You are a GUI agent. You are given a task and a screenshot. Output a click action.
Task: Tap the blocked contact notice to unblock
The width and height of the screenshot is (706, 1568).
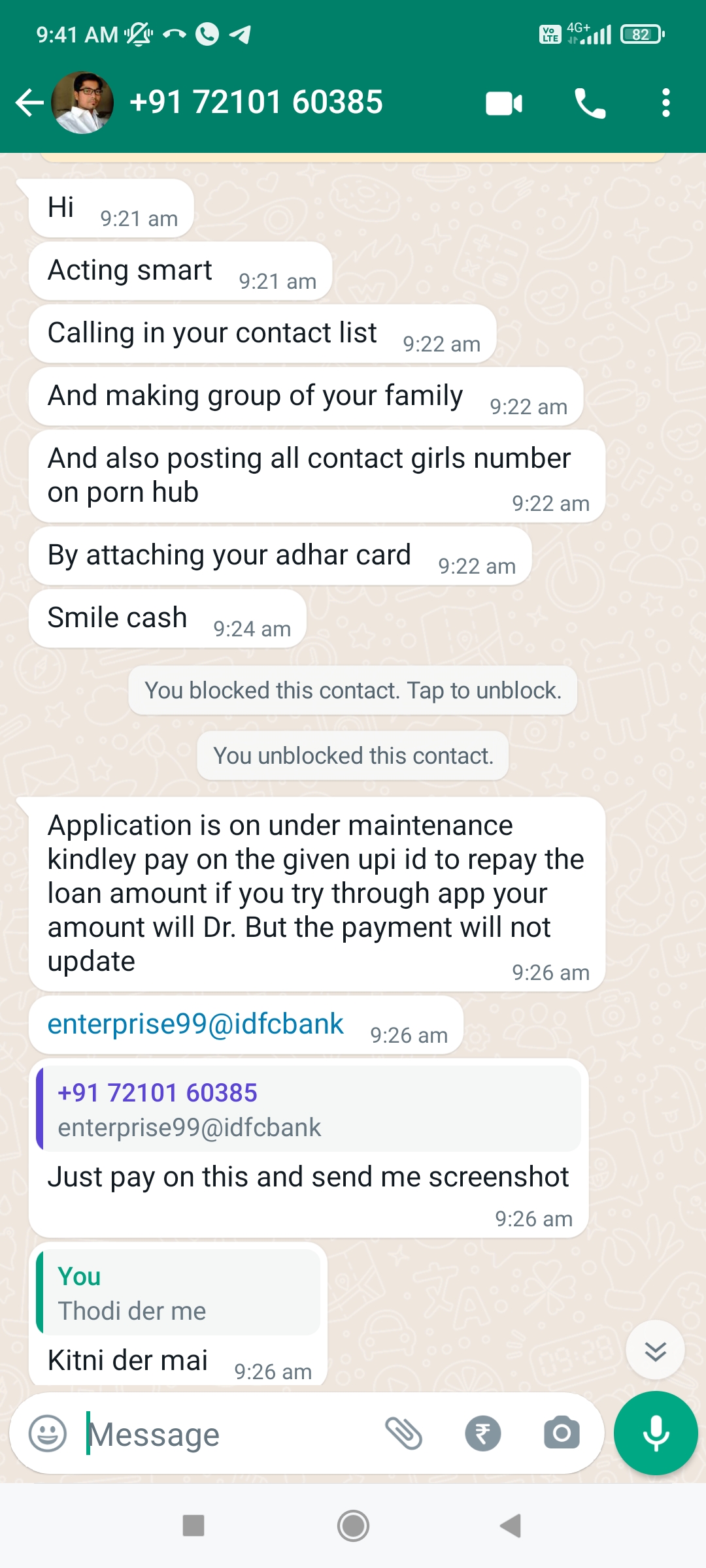coord(353,691)
